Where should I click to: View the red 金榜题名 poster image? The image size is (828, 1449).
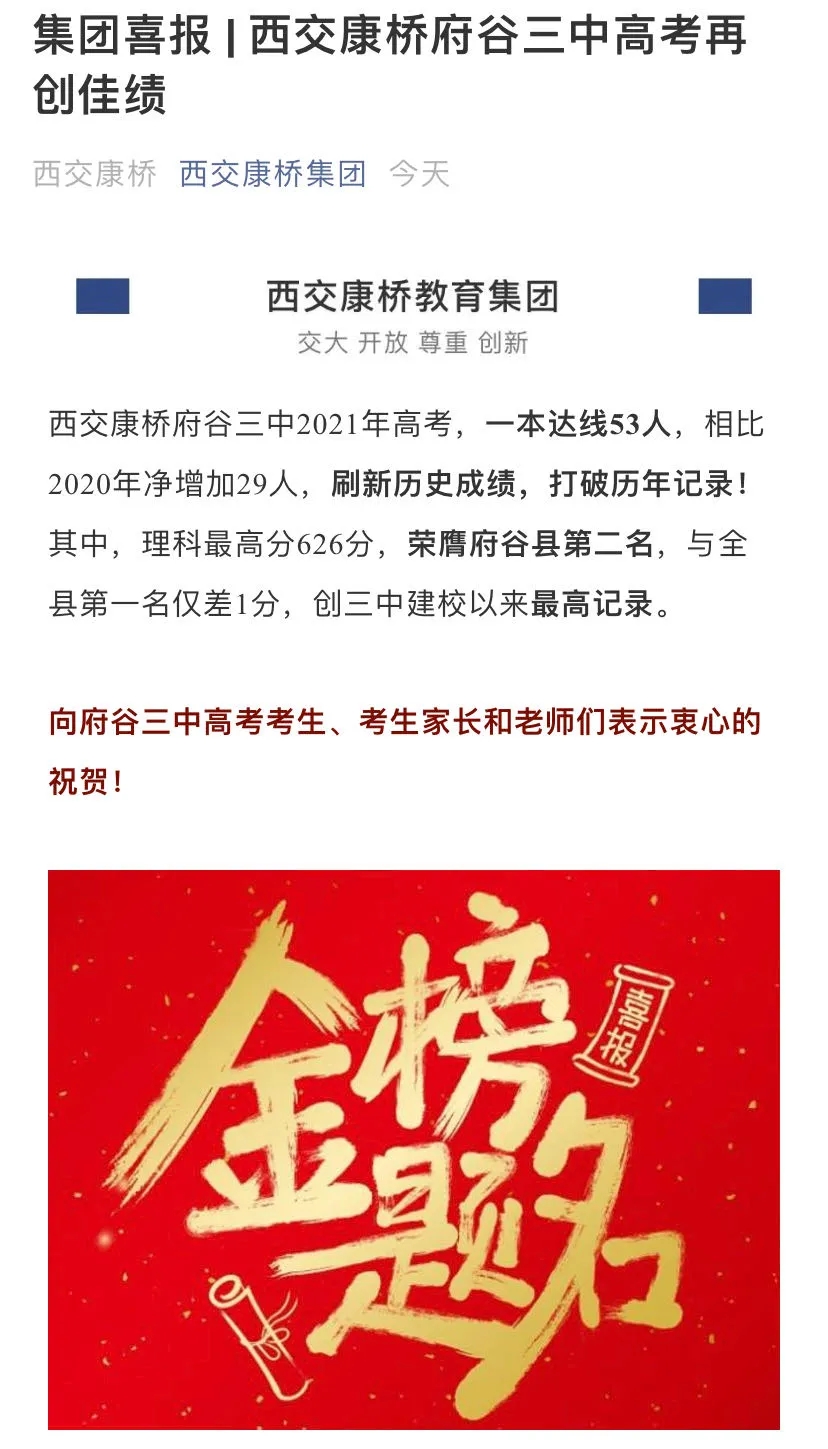tap(413, 1148)
